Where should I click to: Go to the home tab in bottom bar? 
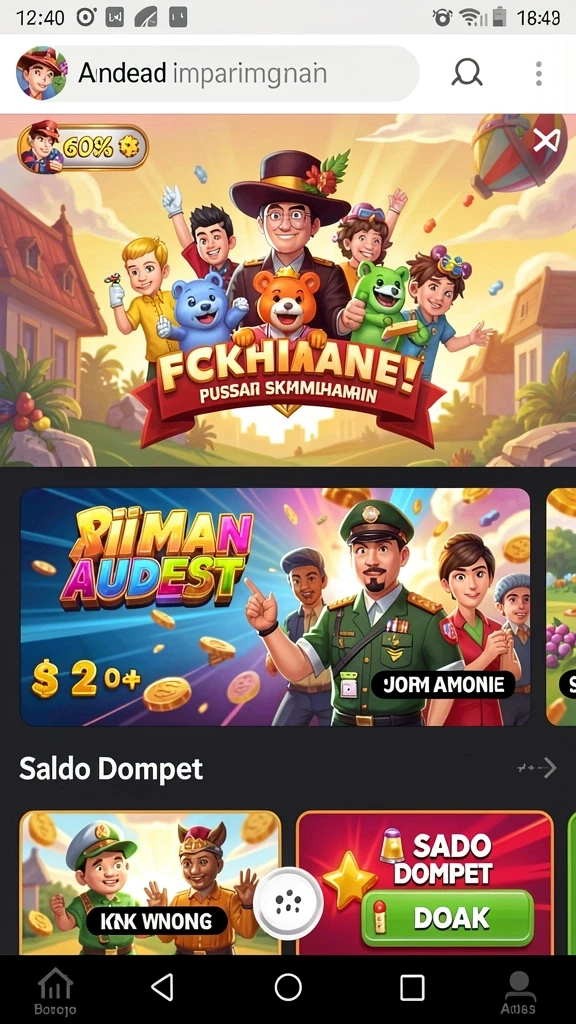(x=55, y=991)
